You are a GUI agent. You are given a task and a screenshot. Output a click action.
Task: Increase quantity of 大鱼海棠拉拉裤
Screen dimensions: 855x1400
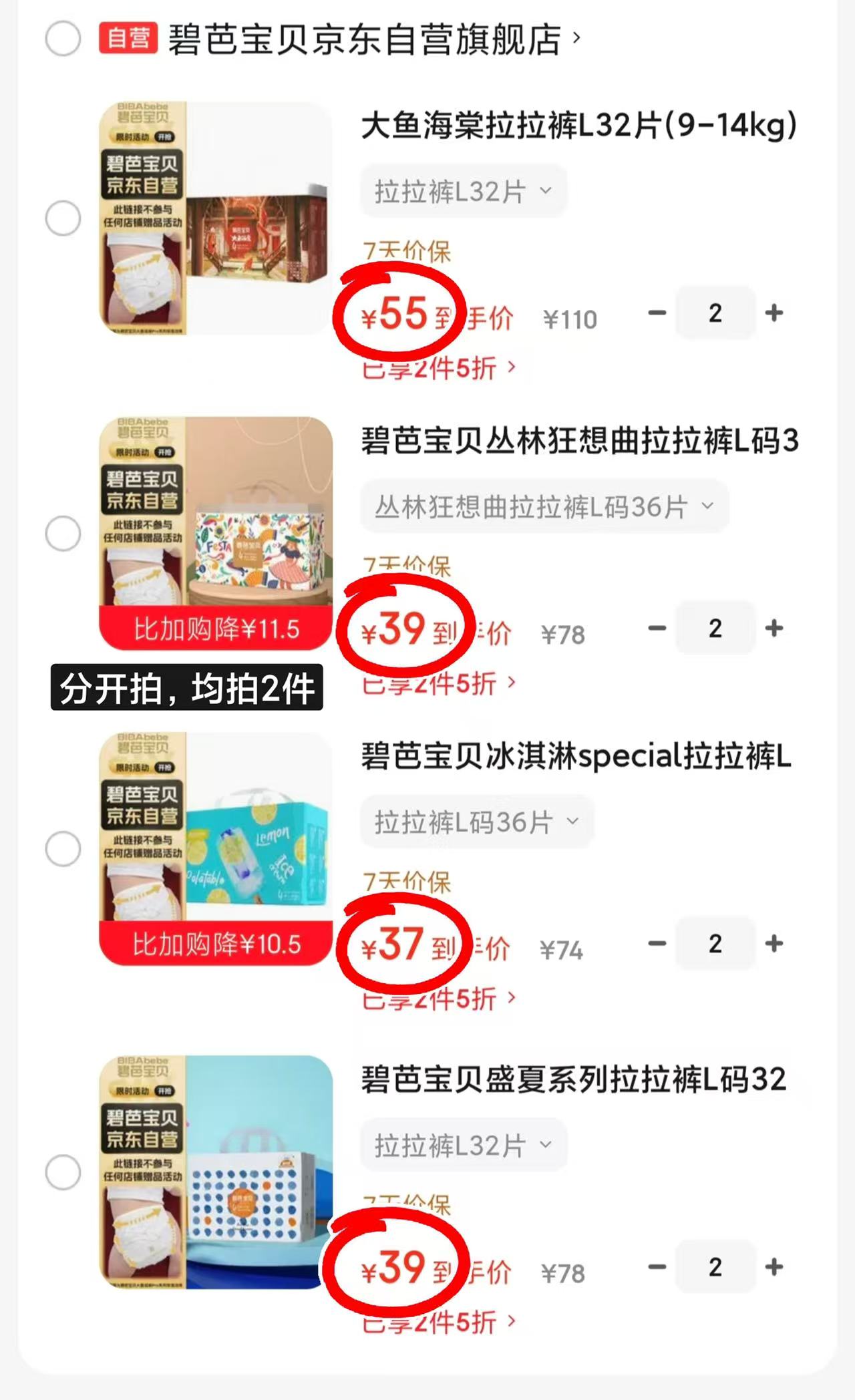pos(774,313)
